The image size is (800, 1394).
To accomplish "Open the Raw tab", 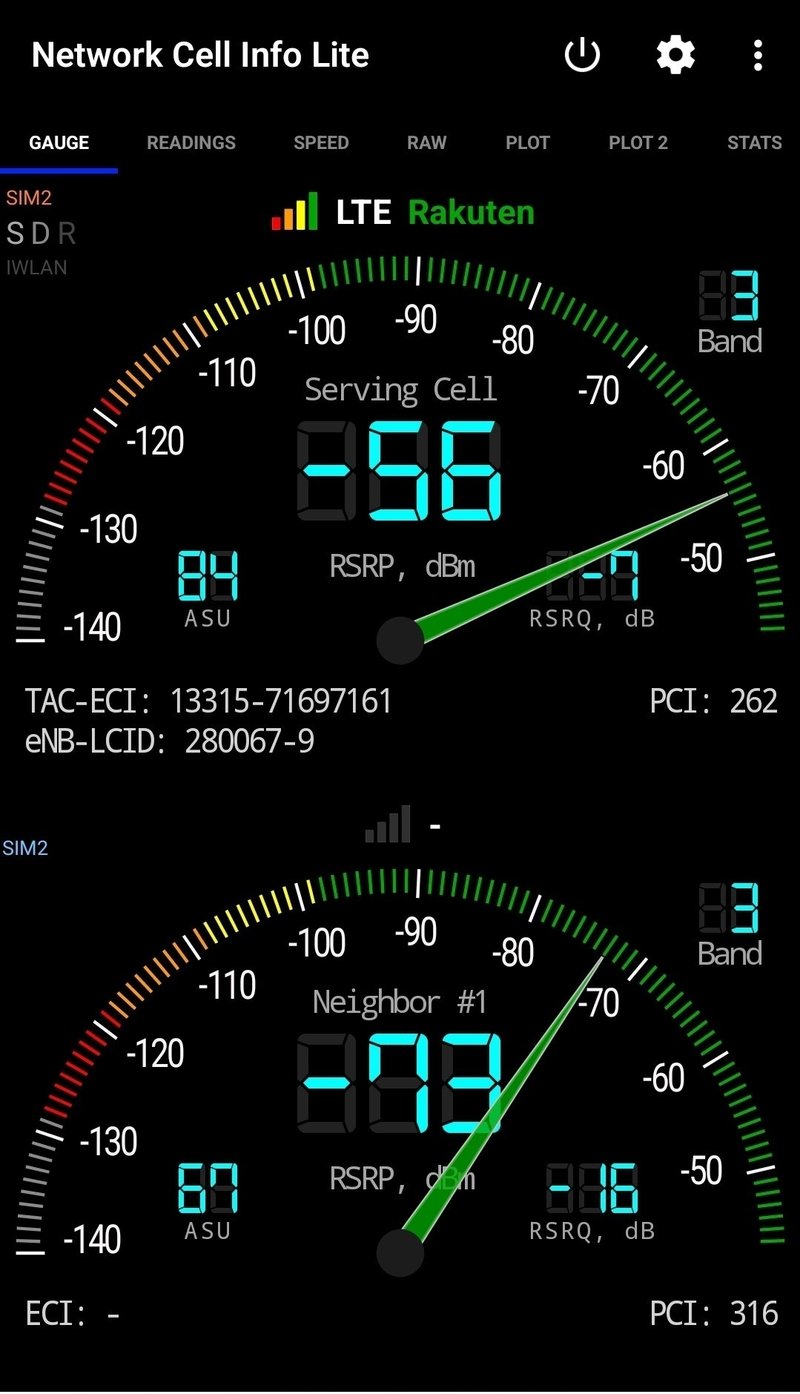I will [427, 143].
